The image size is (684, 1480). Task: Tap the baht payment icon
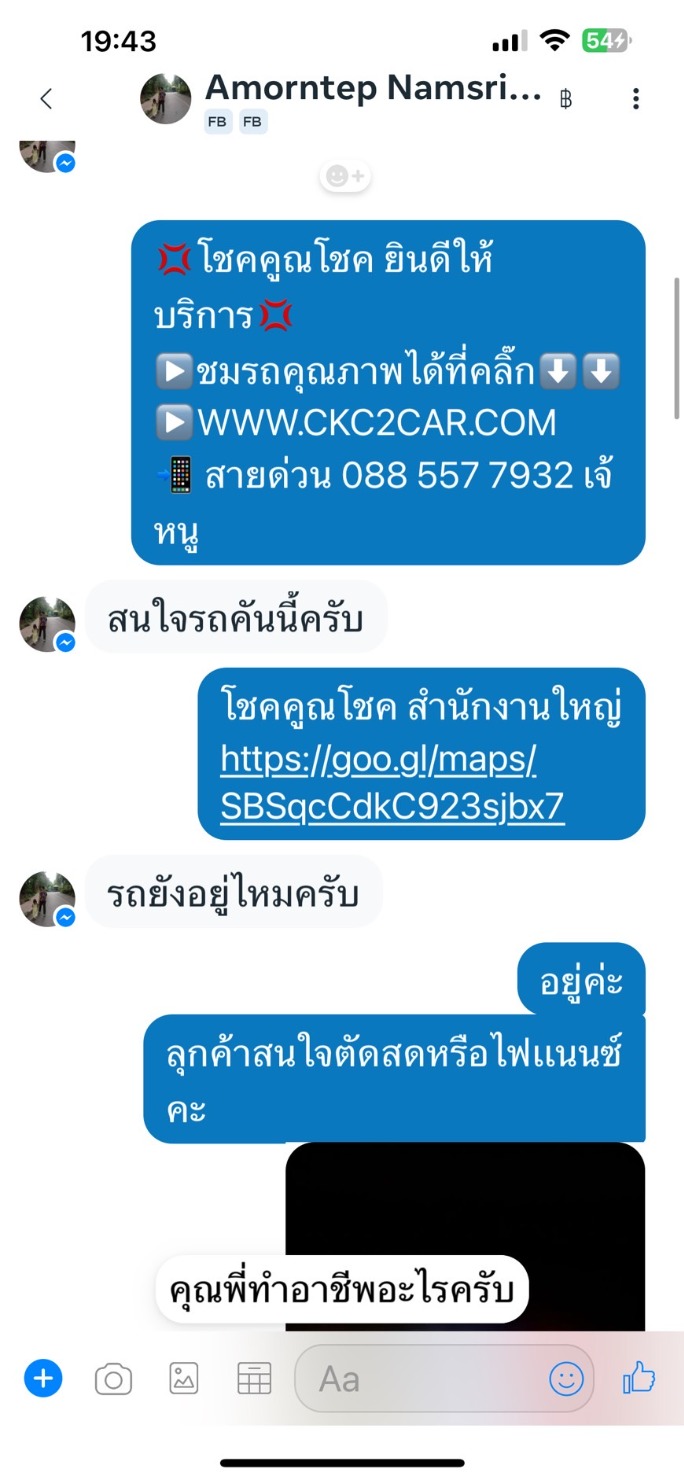[x=566, y=99]
